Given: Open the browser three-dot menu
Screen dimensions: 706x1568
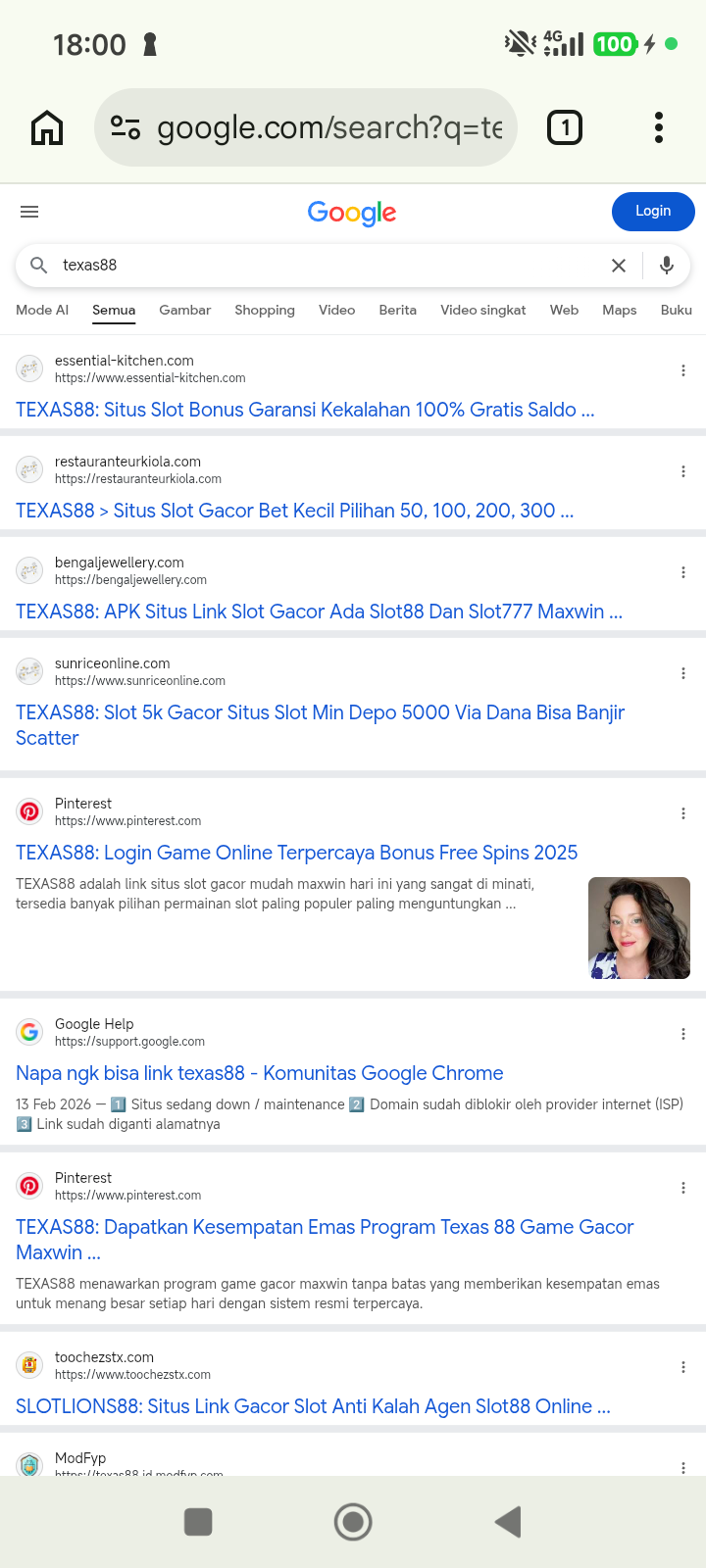Looking at the screenshot, I should [x=659, y=127].
